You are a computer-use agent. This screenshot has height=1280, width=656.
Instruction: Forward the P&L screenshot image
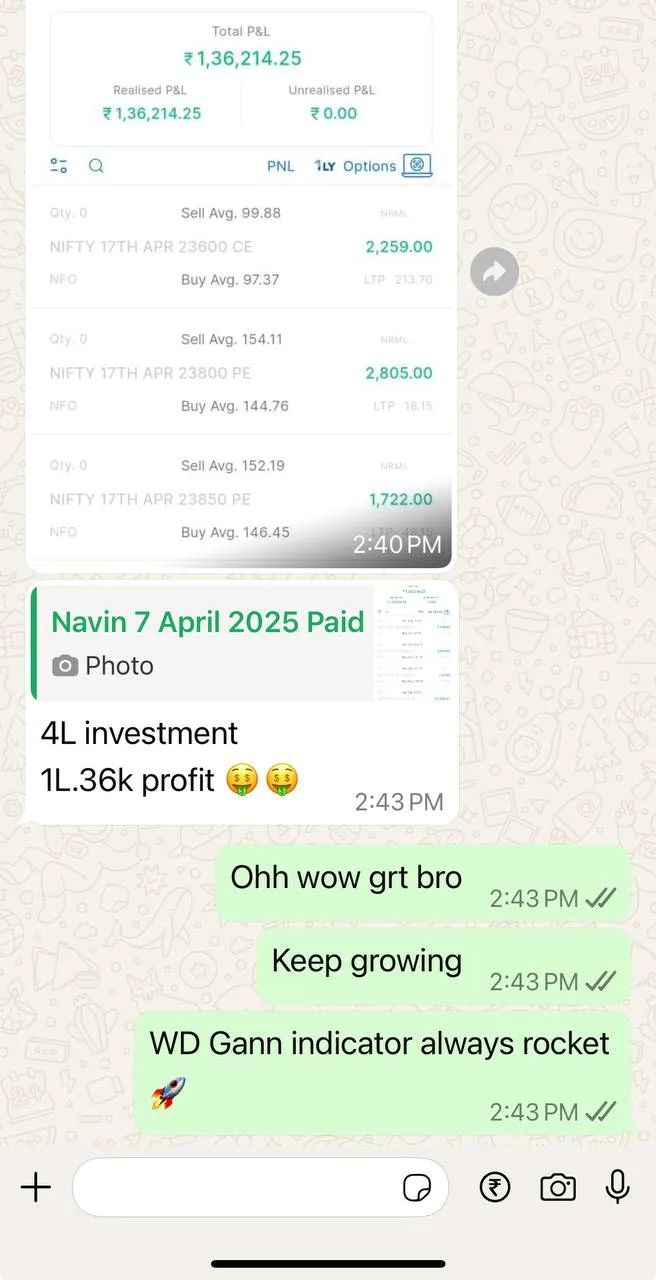click(494, 271)
